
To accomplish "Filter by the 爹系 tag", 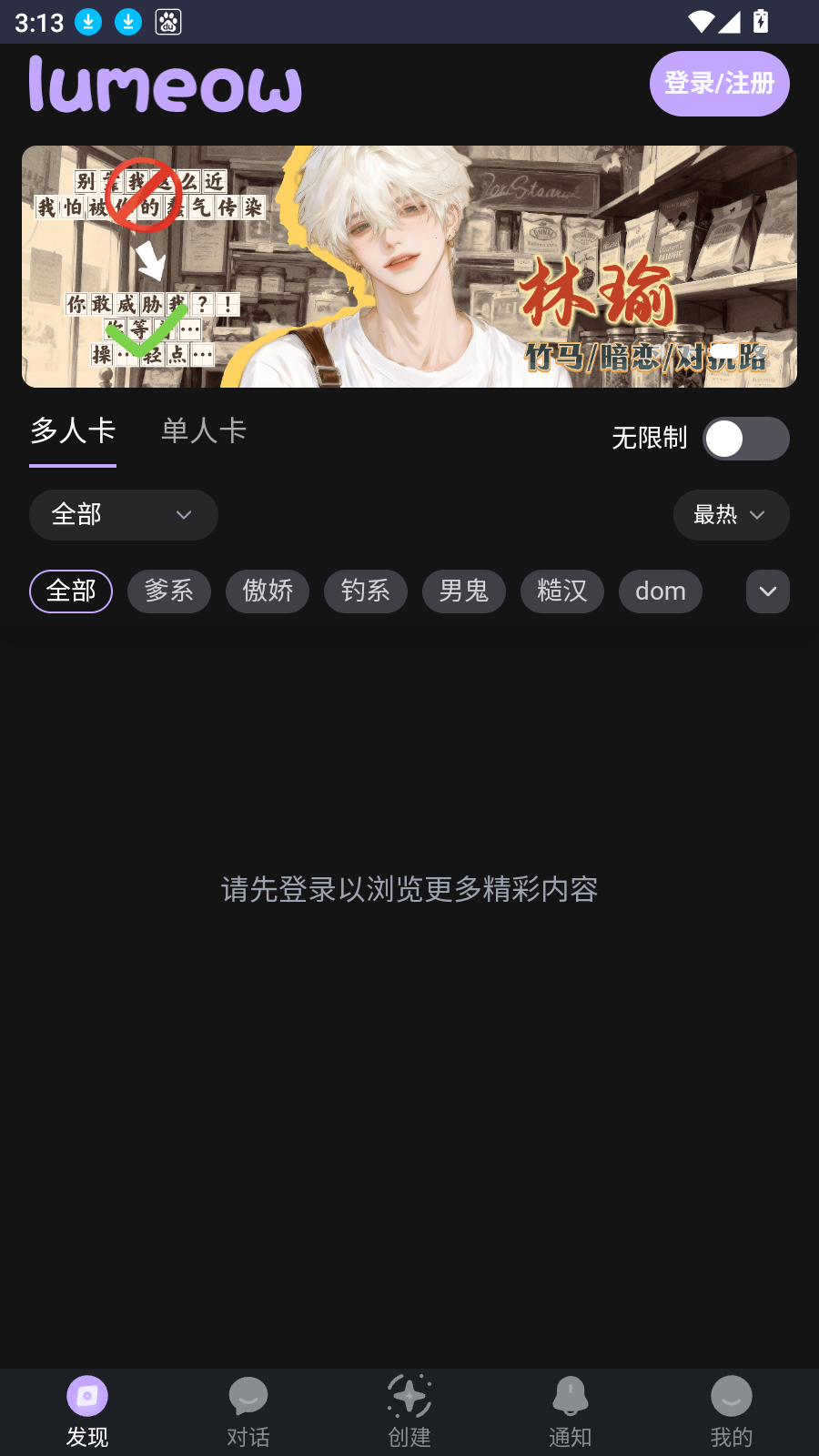I will click(169, 591).
